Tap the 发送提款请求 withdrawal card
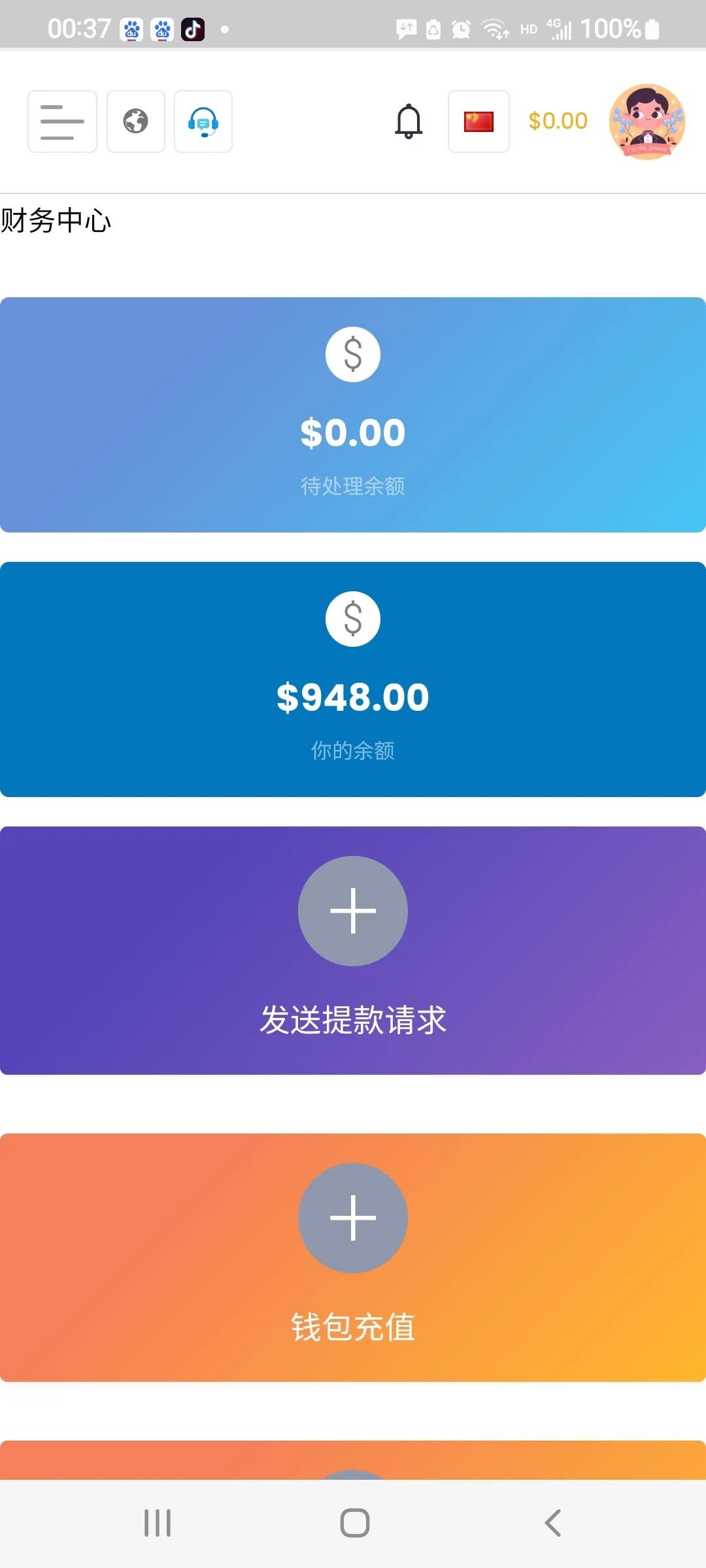Screen dimensions: 706x1568 (x=353, y=951)
